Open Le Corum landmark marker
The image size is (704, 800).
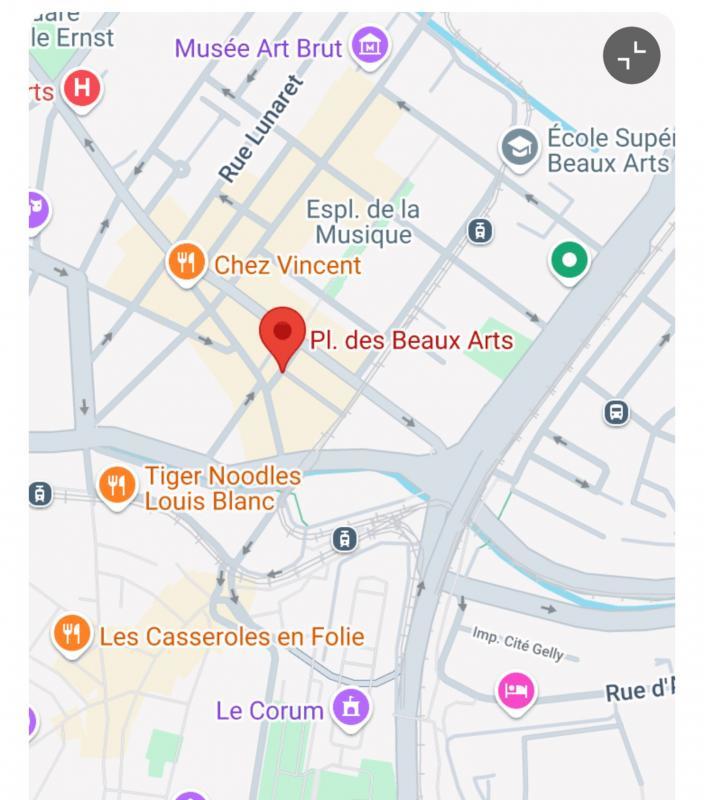tap(351, 709)
